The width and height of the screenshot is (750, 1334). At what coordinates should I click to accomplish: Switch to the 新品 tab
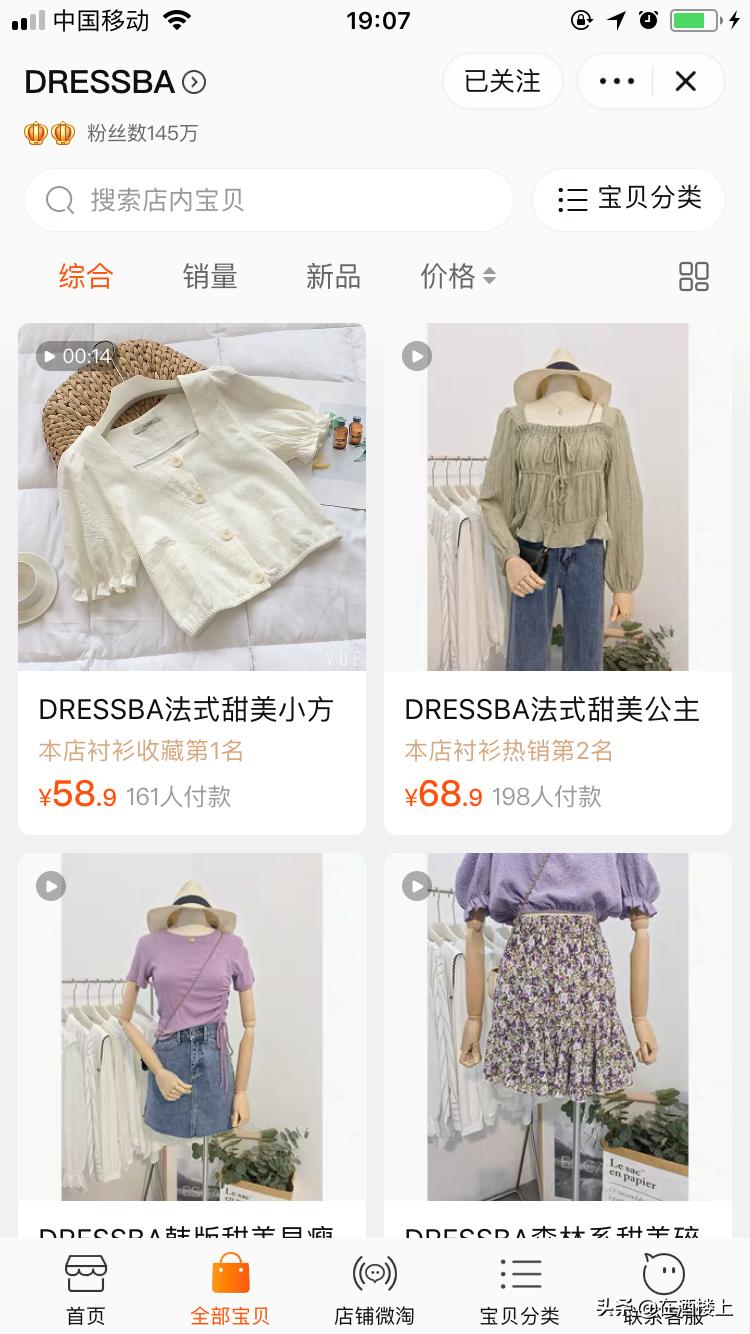click(333, 277)
